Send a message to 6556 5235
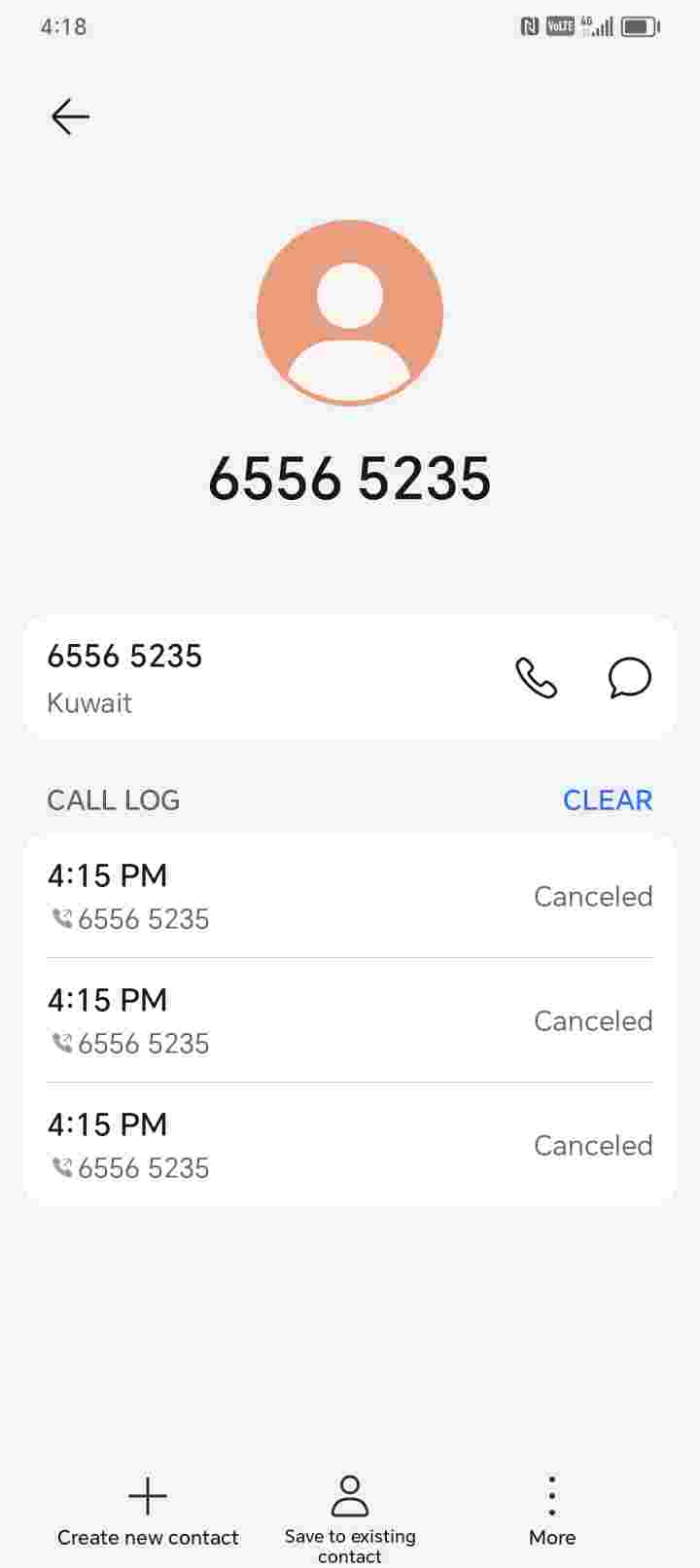This screenshot has height=1568, width=700. (x=629, y=678)
